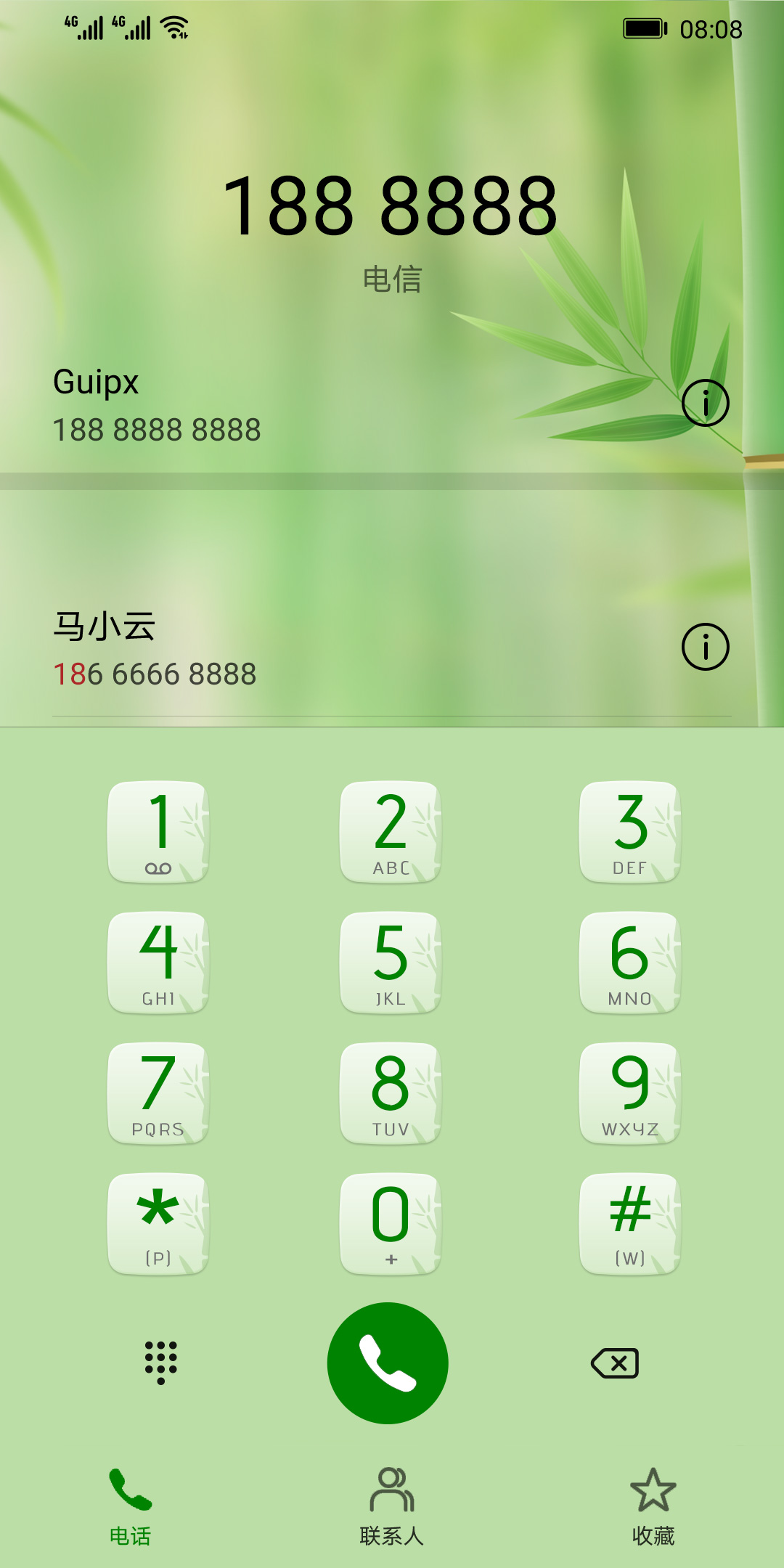Dial digit 1 on the keypad
This screenshot has height=1568, width=784.
click(158, 832)
